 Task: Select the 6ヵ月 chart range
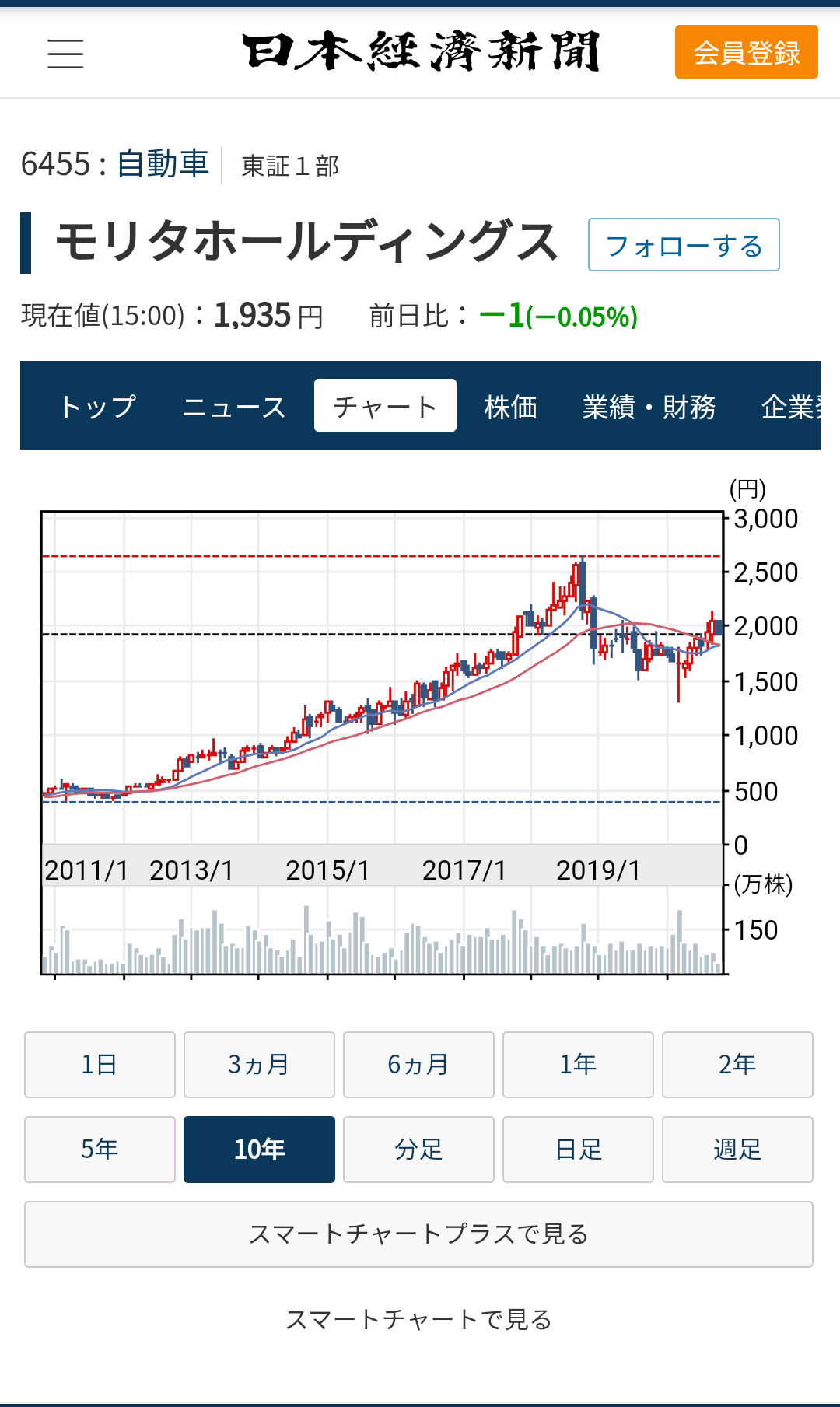coord(418,1064)
